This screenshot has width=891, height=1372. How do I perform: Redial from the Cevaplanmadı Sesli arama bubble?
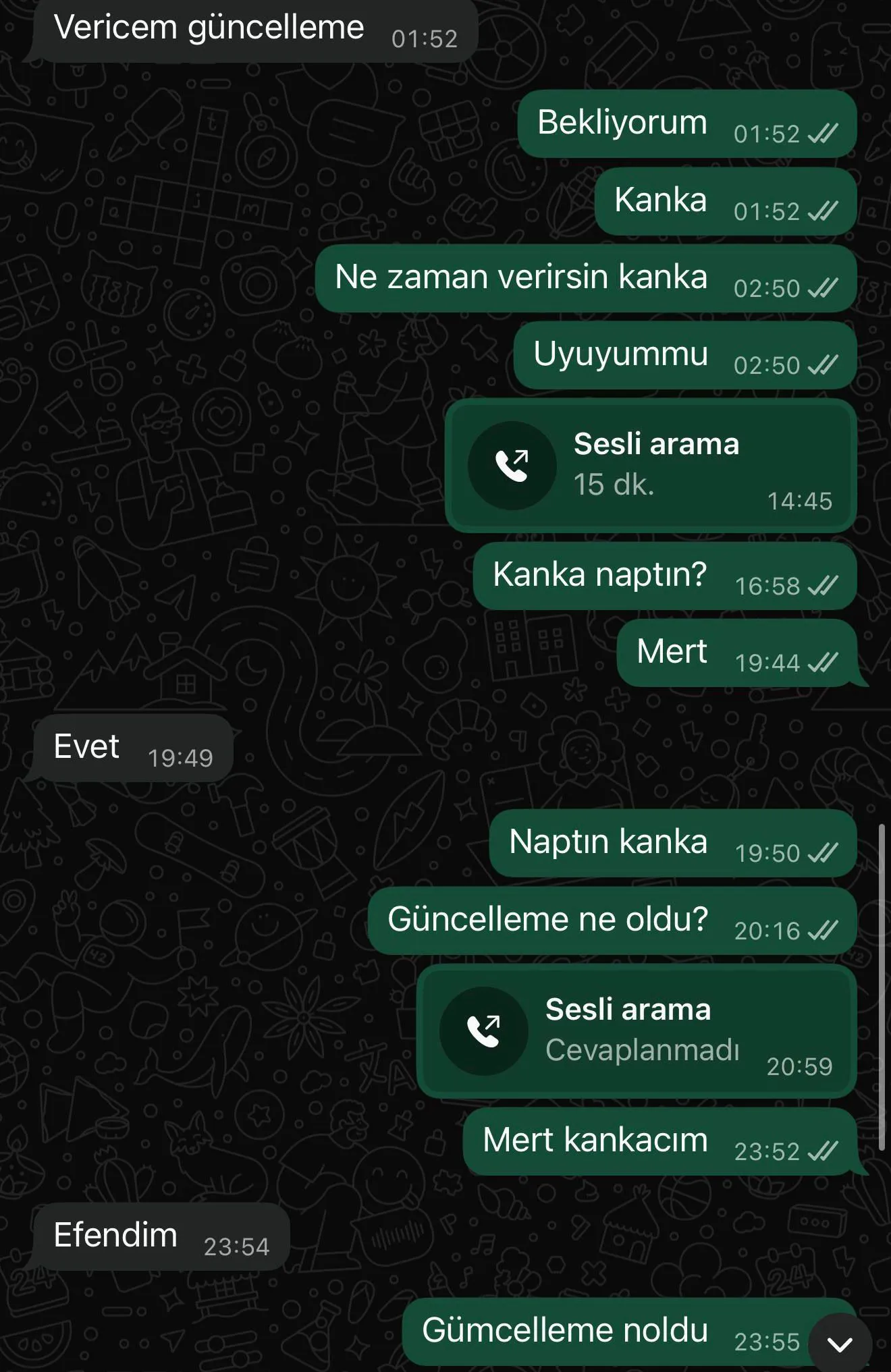484,1031
